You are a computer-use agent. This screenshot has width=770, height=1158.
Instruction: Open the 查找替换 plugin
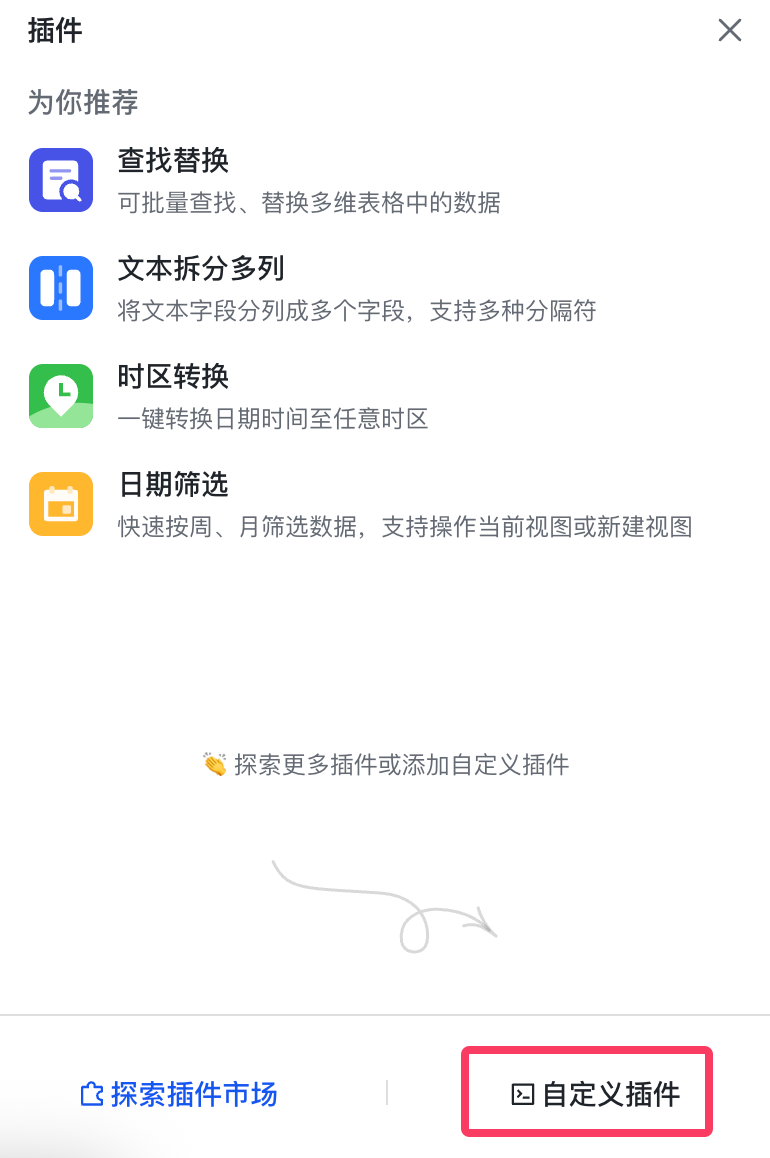coord(173,161)
